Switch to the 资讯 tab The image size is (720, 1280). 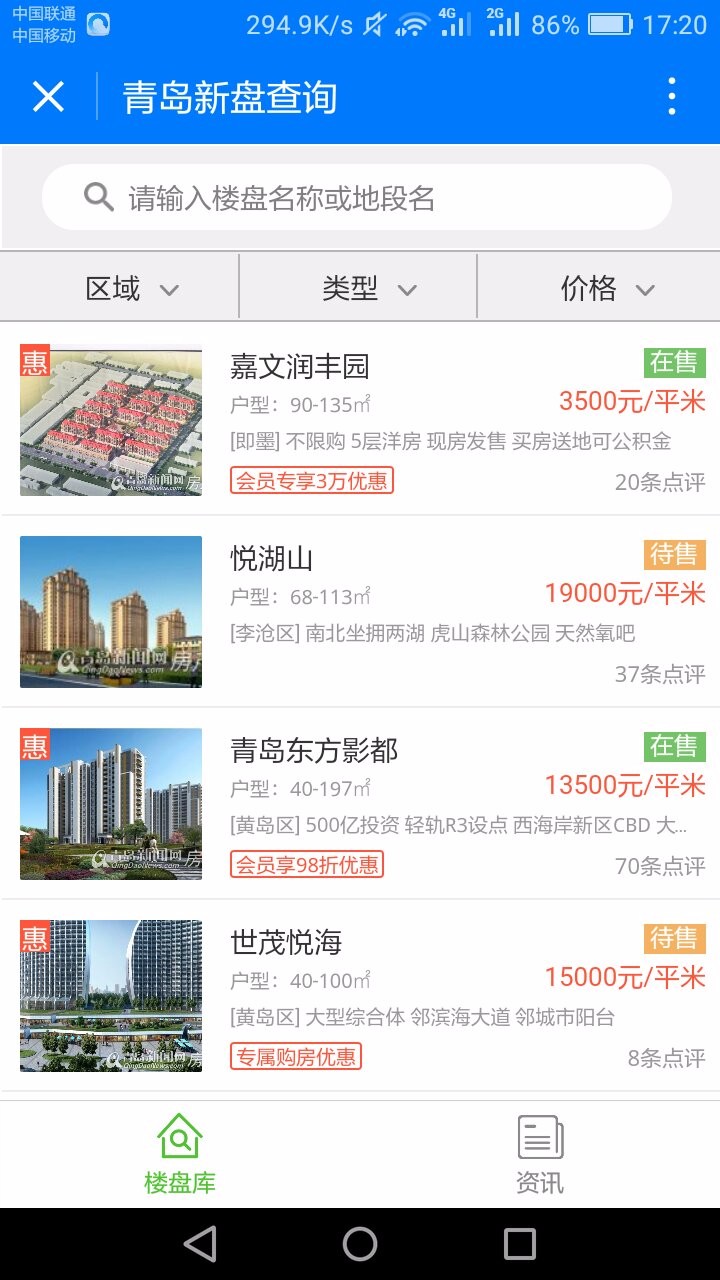[540, 1155]
